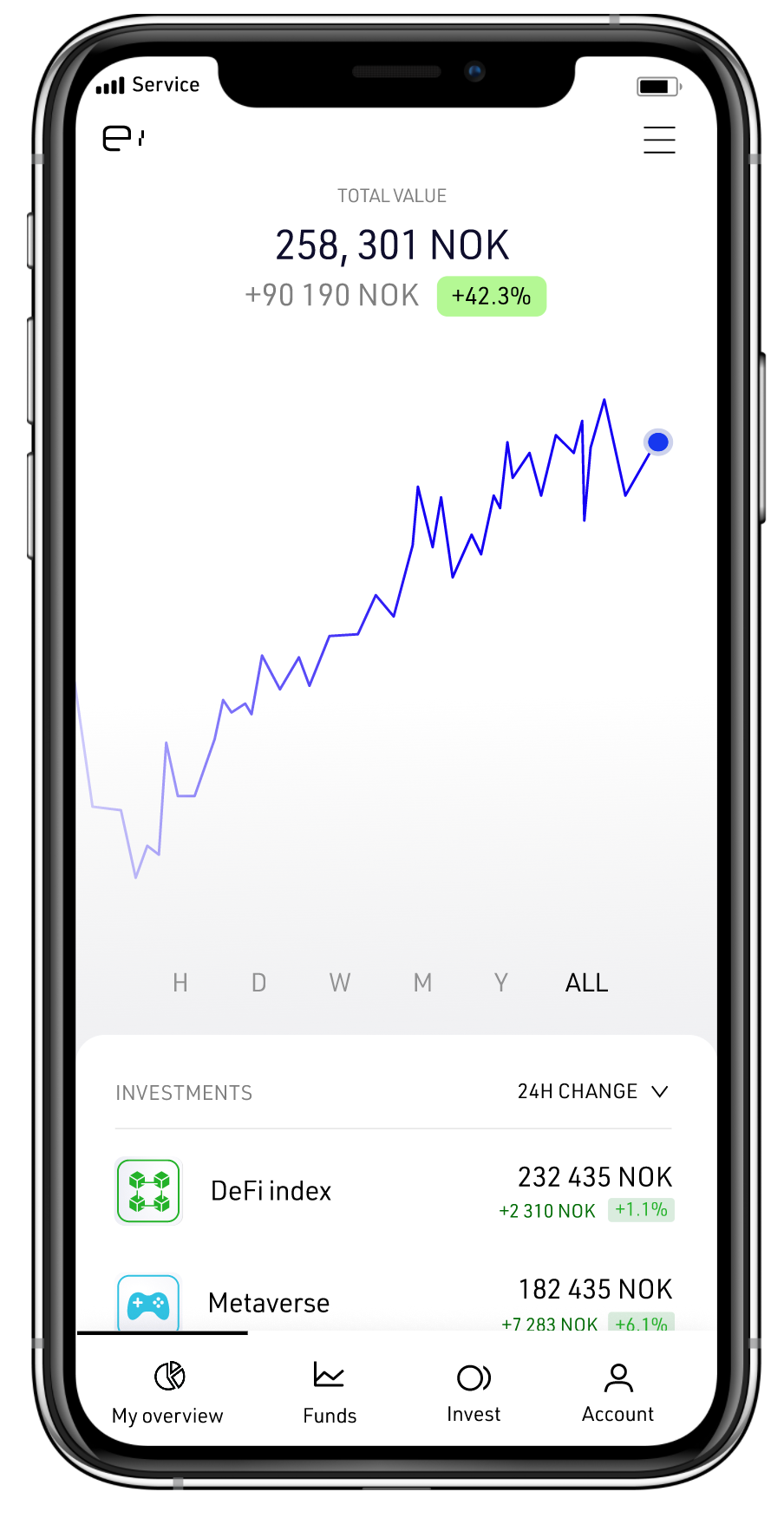The image size is (784, 1518).
Task: Go to My overview tab
Action: coord(167,1393)
